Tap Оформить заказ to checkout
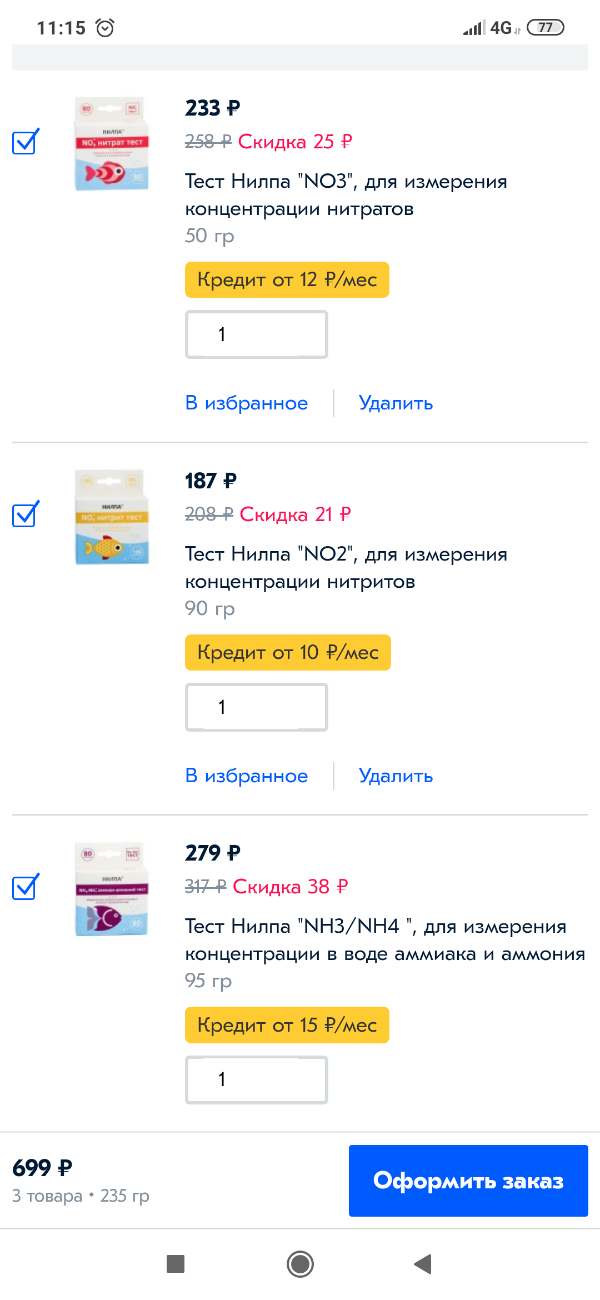The image size is (600, 1300). coord(468,1181)
